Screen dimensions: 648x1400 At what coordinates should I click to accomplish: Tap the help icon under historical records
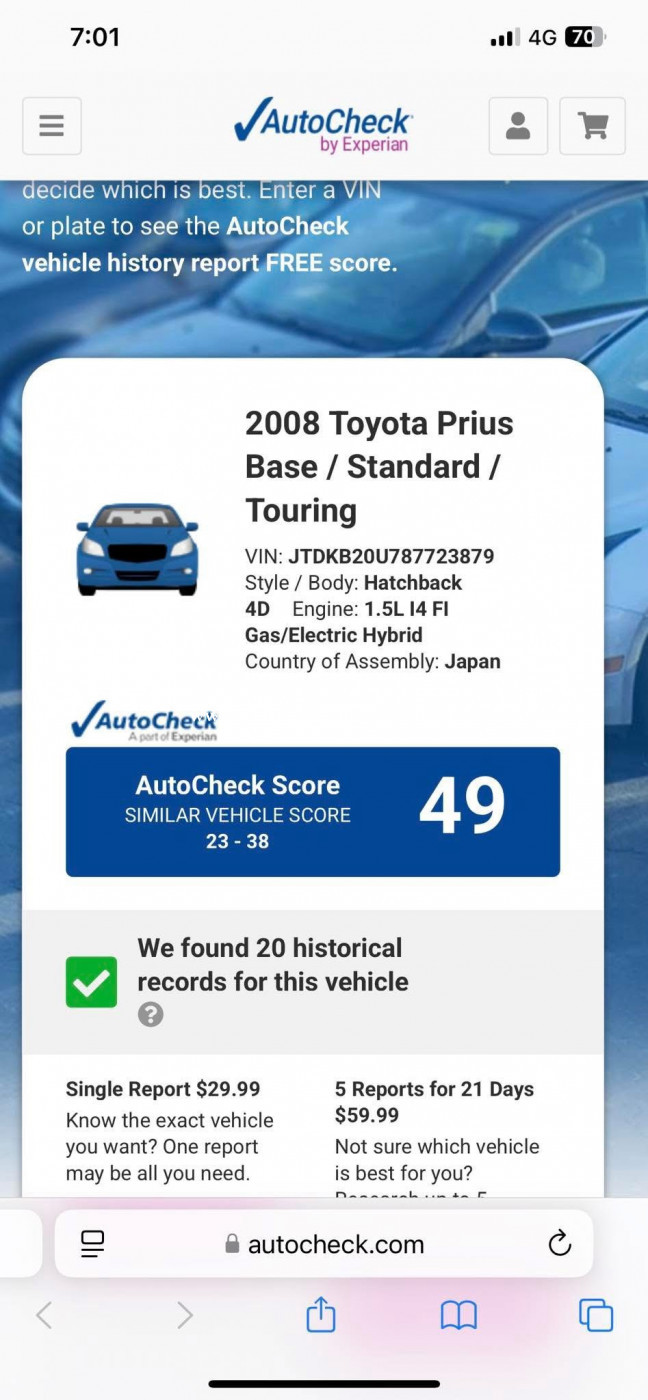pos(150,1015)
